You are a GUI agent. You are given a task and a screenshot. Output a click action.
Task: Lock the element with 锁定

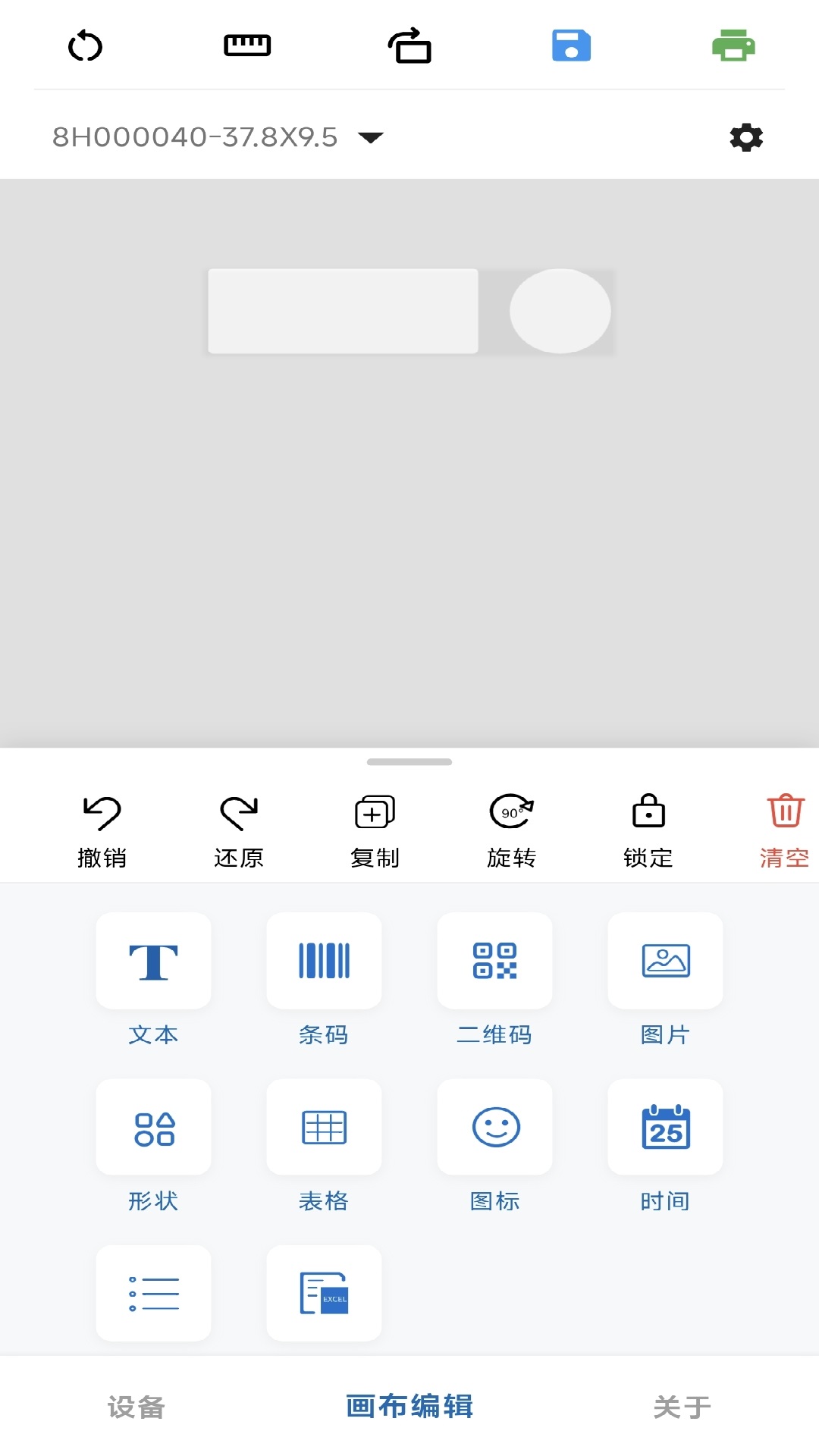point(648,831)
